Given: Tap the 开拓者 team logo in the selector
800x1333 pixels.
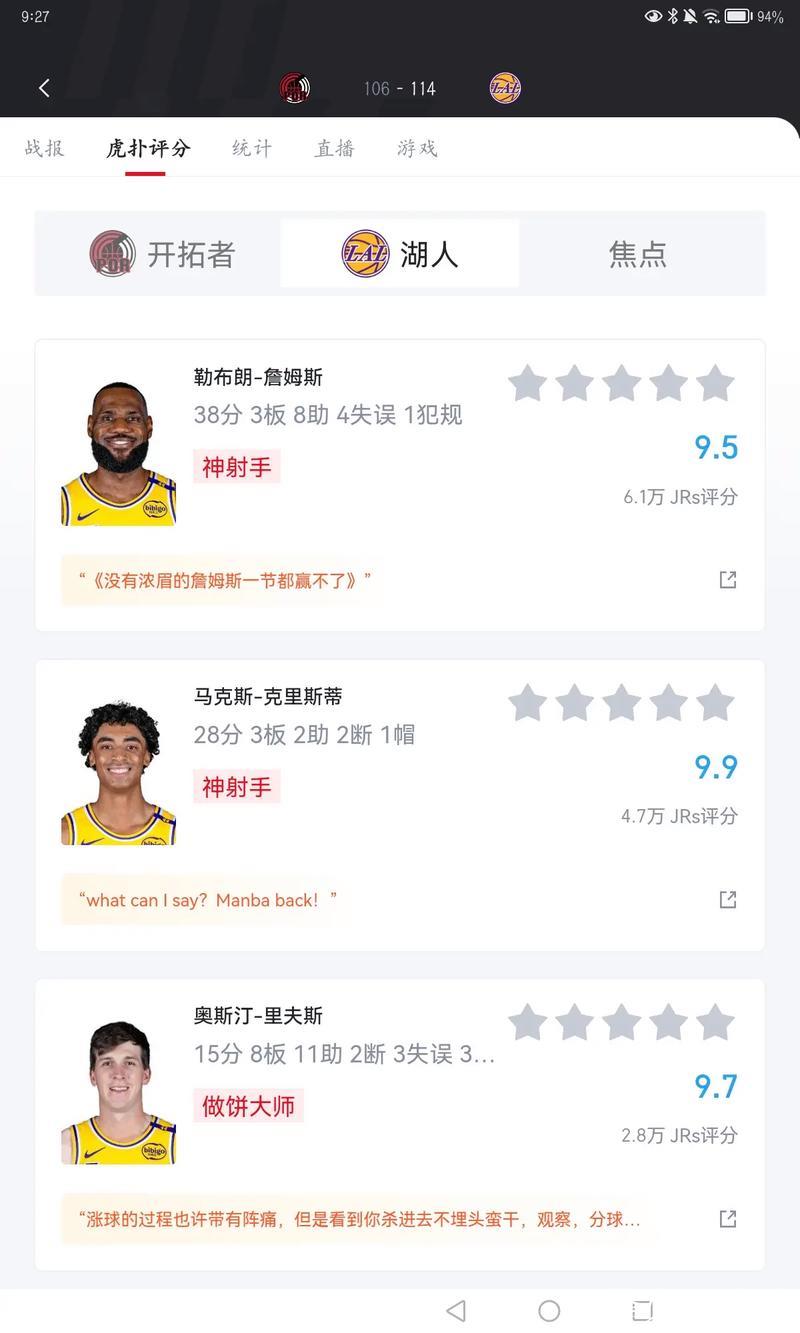Looking at the screenshot, I should click(112, 253).
